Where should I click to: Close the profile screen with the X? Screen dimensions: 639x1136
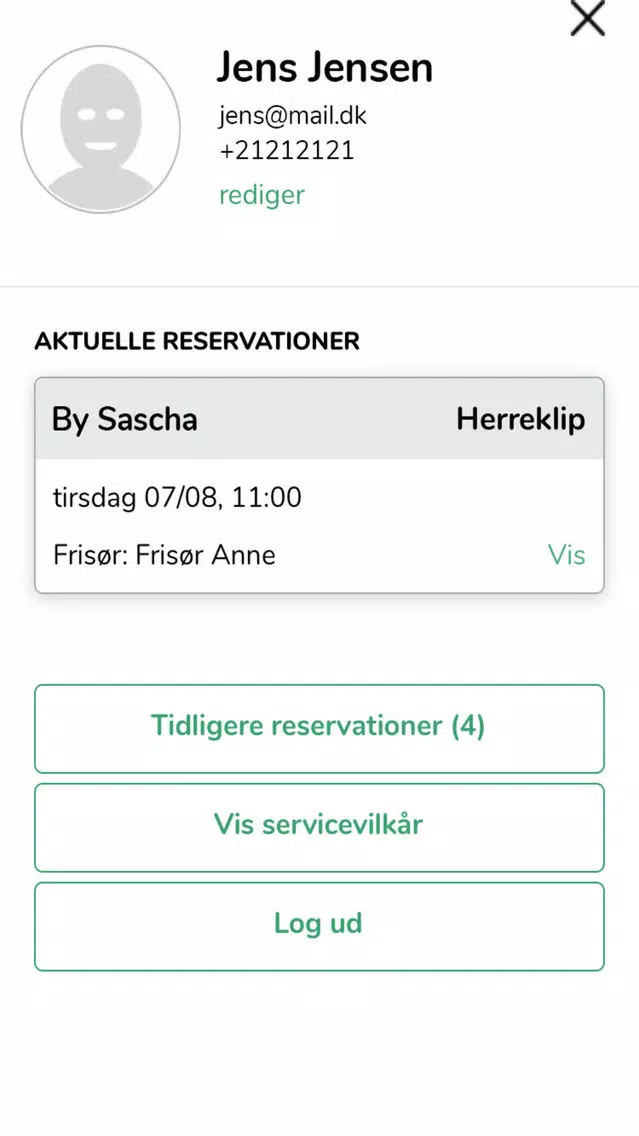coord(587,17)
